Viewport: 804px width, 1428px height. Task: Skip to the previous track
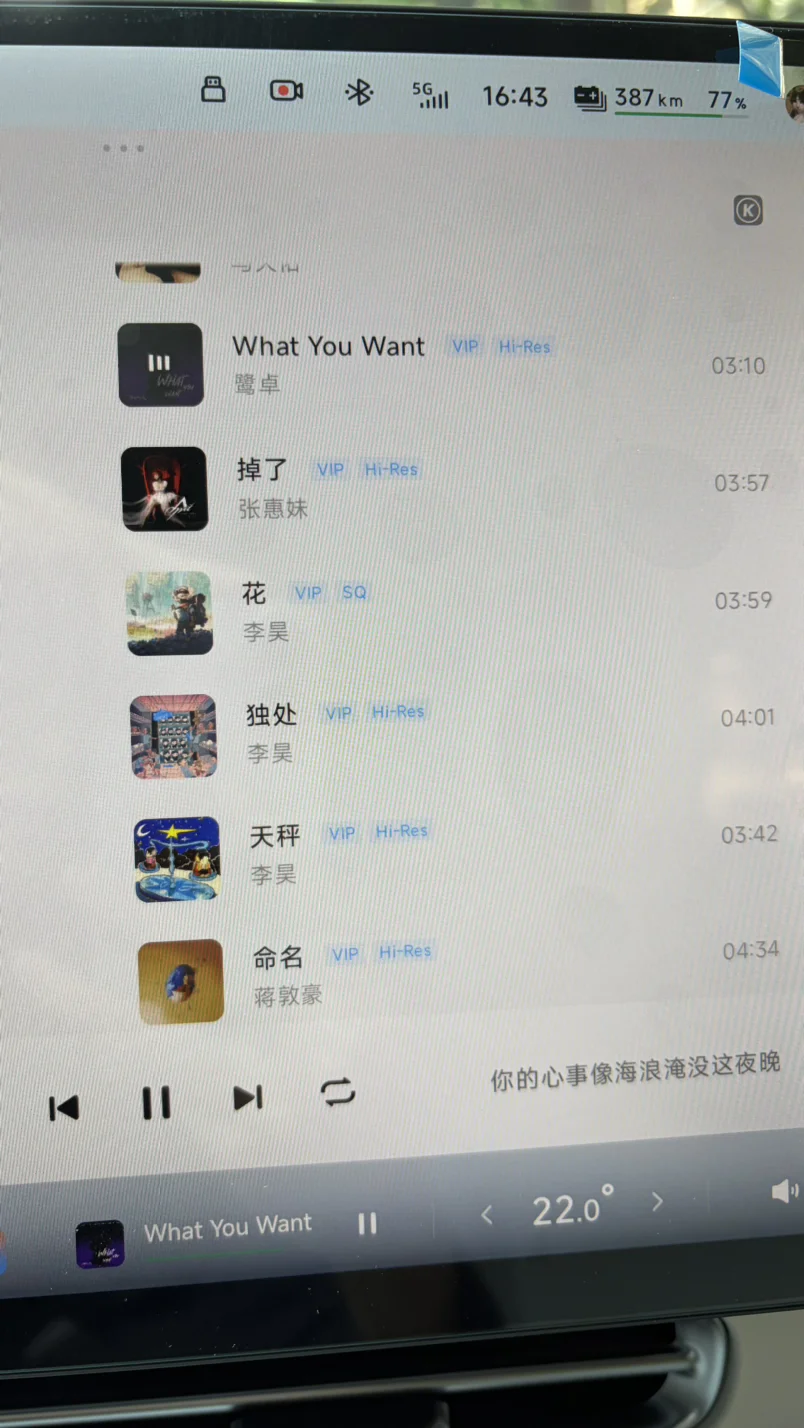pos(64,1107)
